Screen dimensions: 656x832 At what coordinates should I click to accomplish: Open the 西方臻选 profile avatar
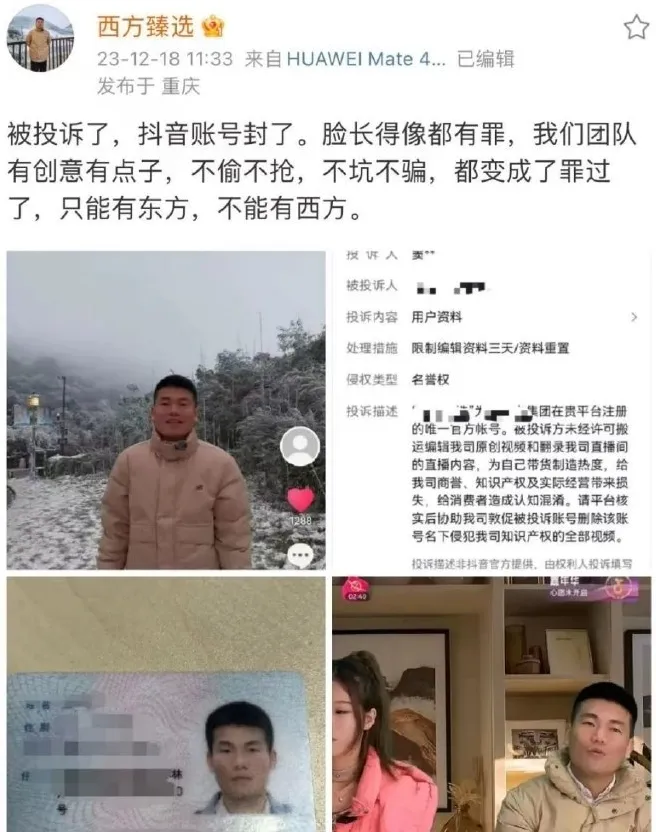click(40, 38)
